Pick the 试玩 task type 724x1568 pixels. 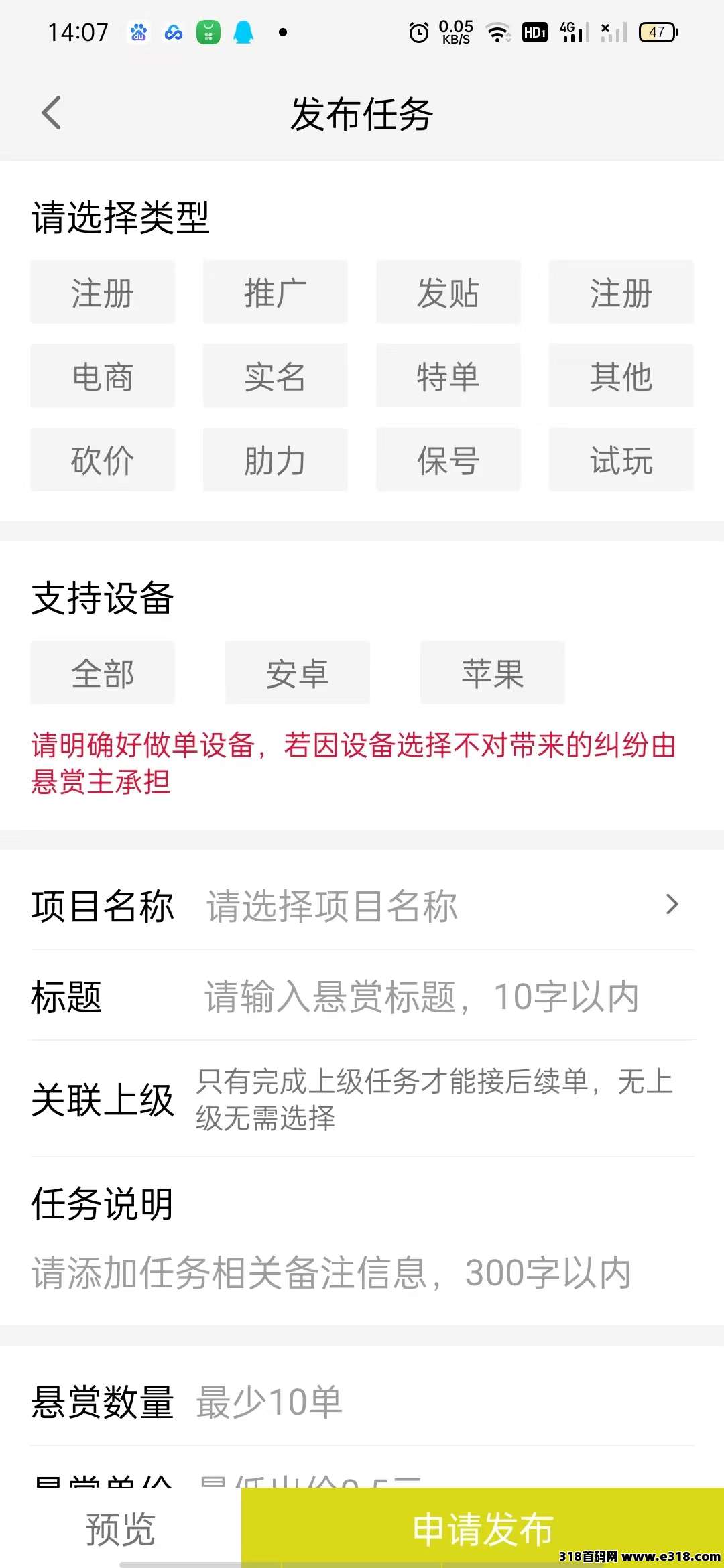tap(621, 460)
